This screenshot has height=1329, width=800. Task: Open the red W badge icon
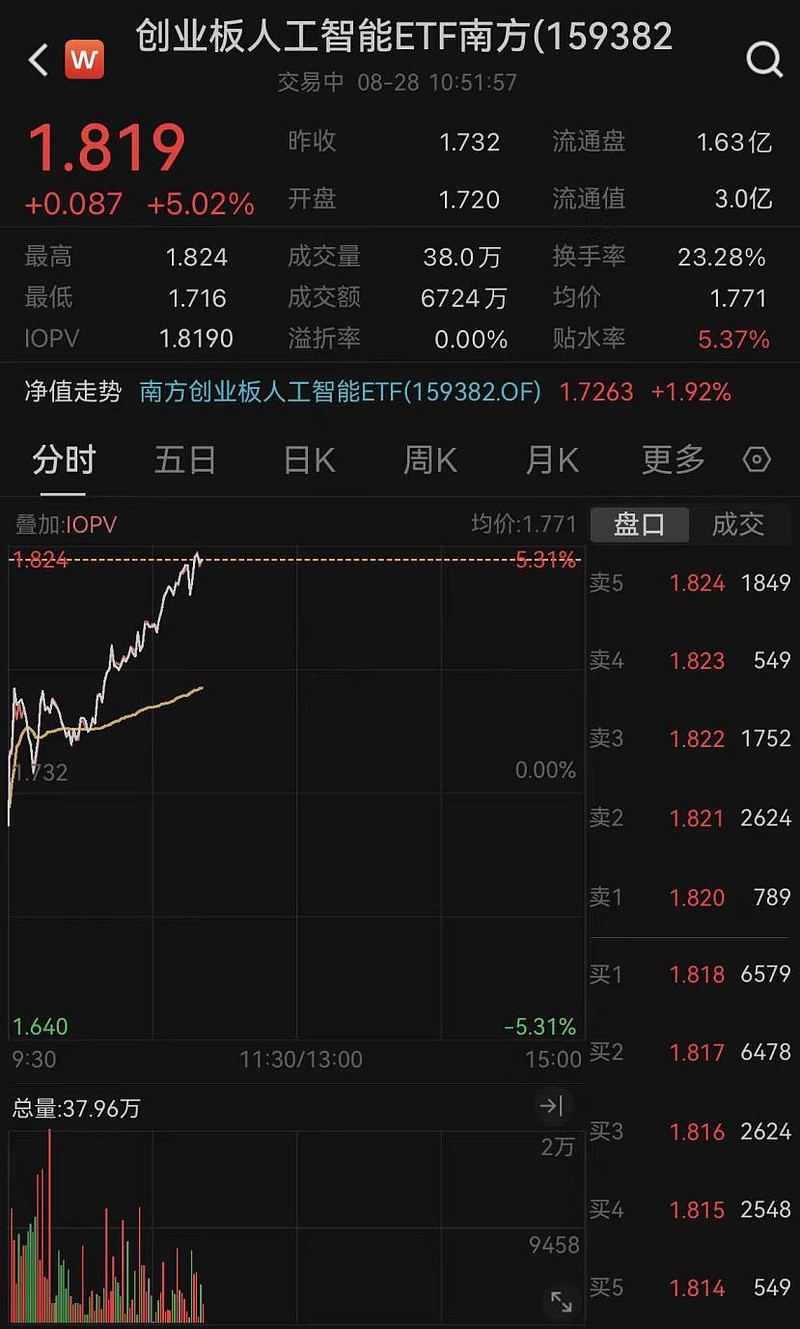(x=85, y=61)
